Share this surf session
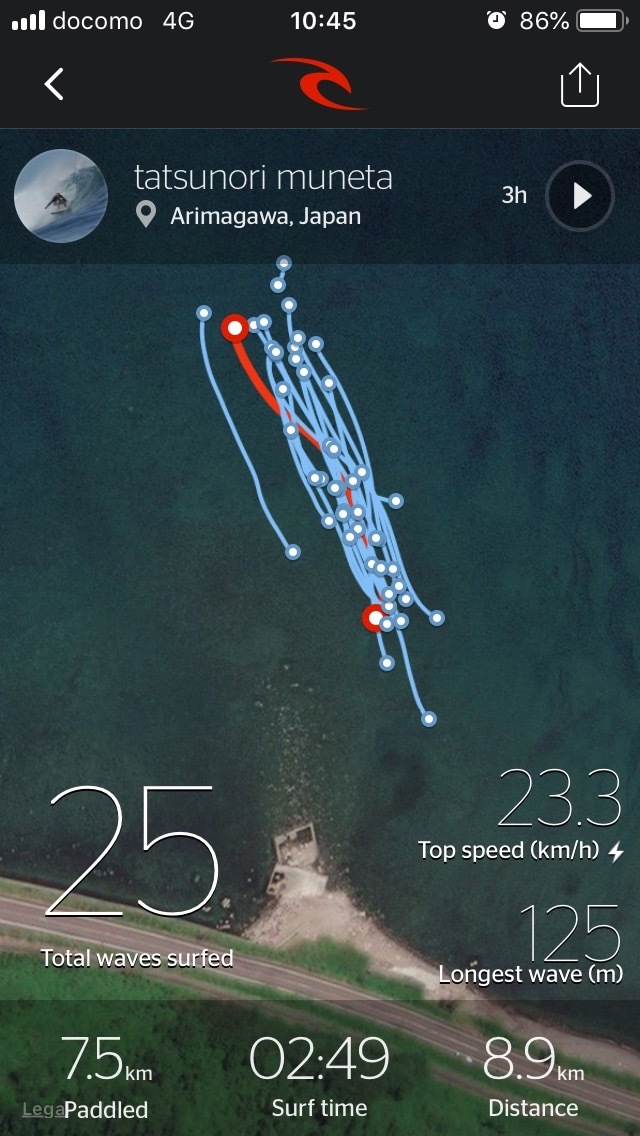 [579, 85]
